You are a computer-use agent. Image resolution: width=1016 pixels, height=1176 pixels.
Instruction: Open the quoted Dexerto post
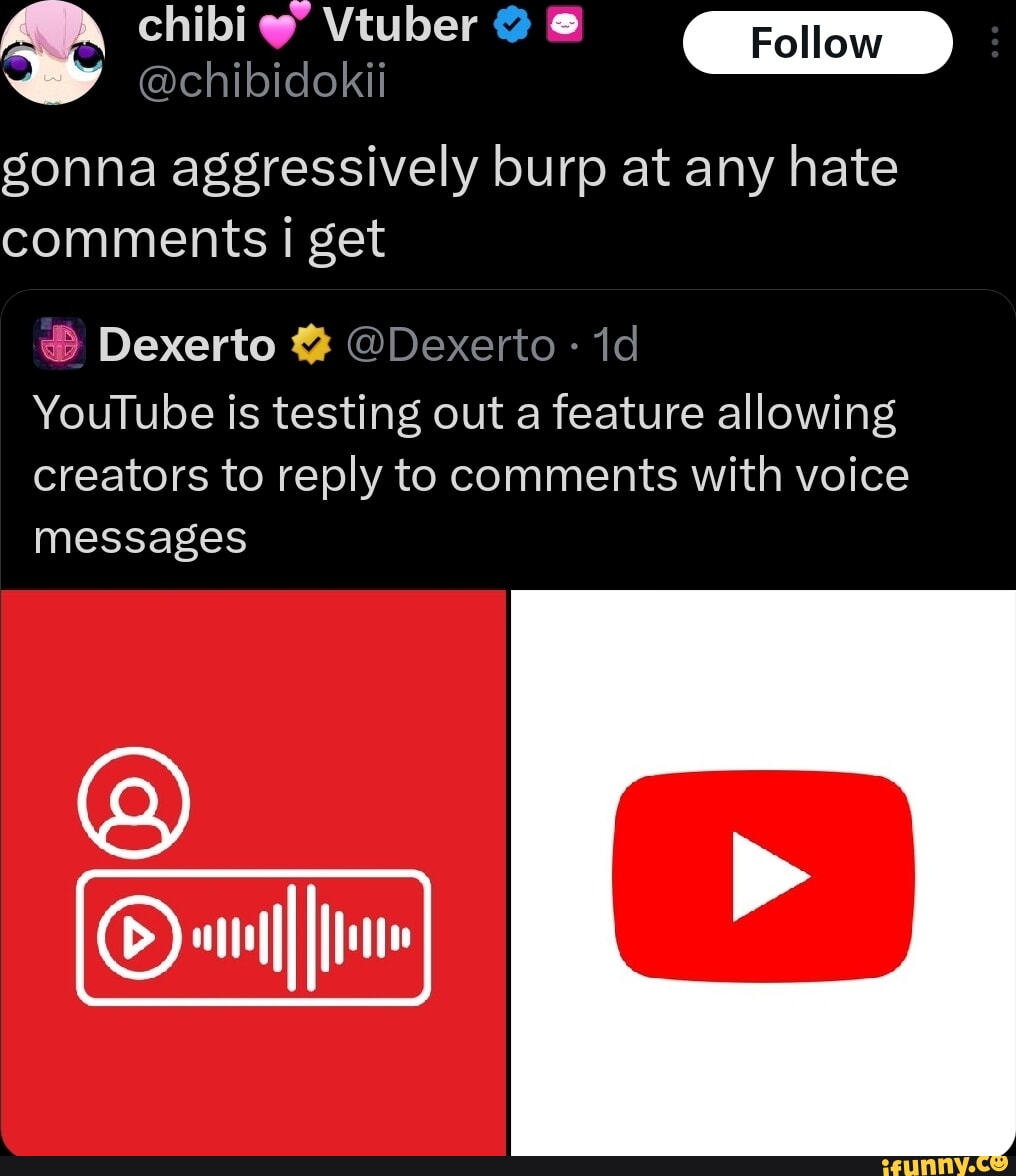[470, 475]
